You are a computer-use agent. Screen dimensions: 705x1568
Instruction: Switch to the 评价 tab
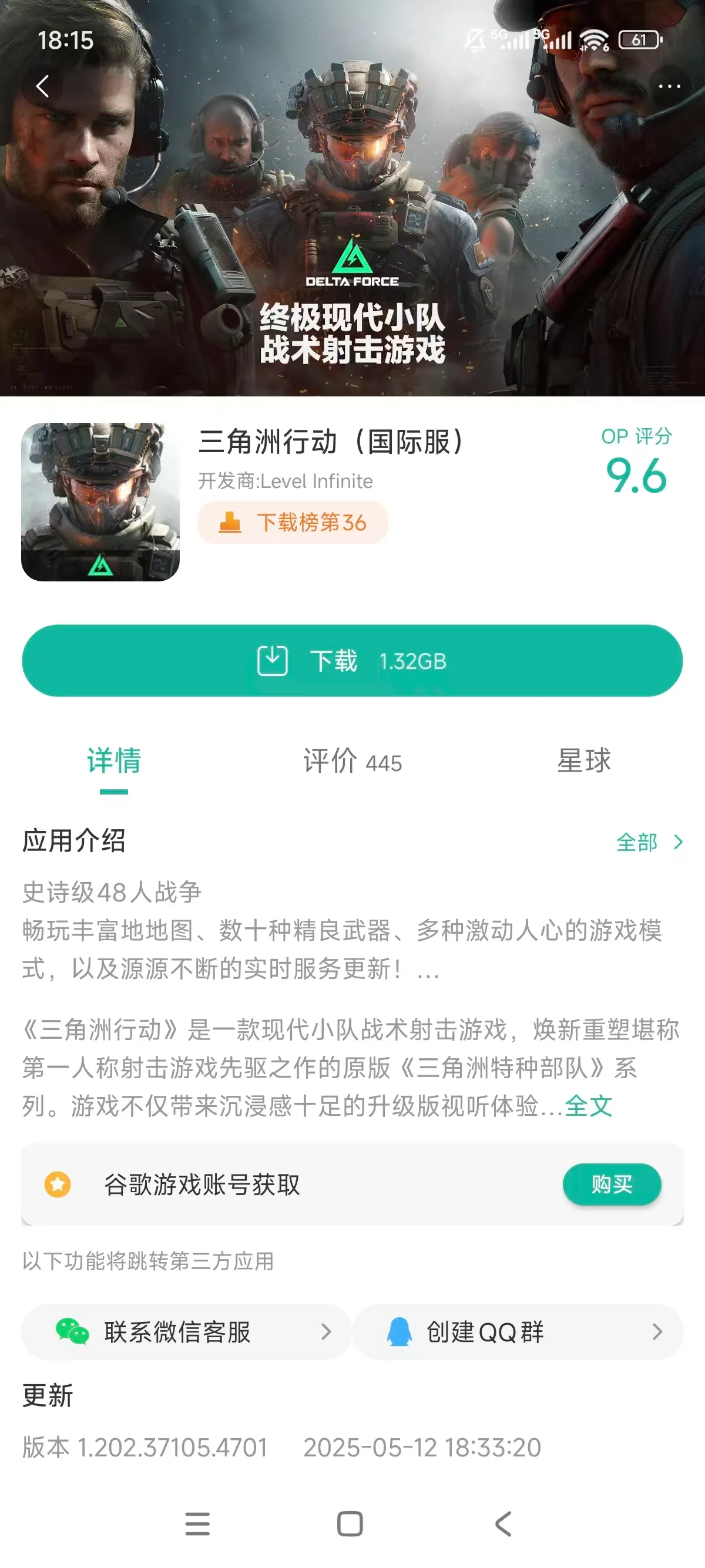pyautogui.click(x=353, y=763)
